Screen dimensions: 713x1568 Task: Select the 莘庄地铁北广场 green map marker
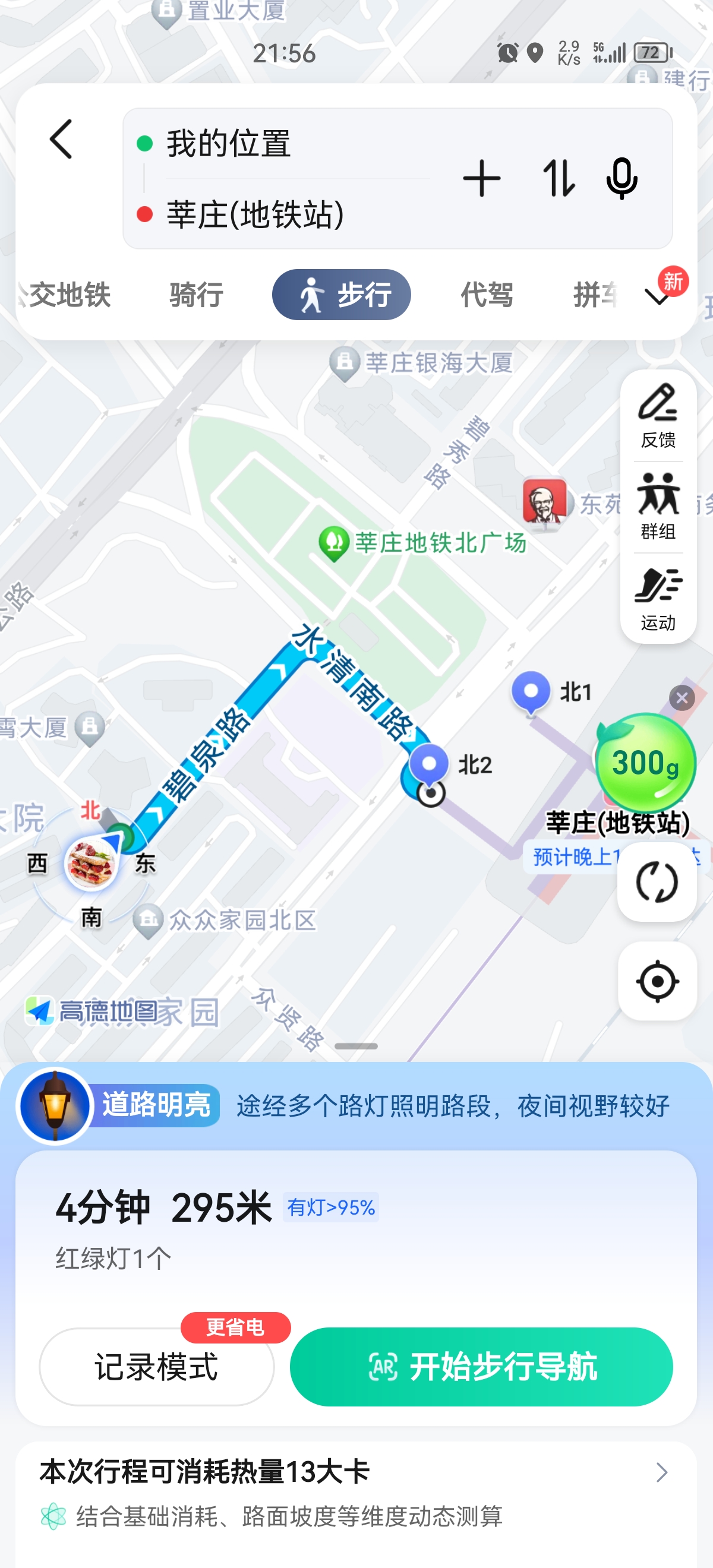click(335, 543)
